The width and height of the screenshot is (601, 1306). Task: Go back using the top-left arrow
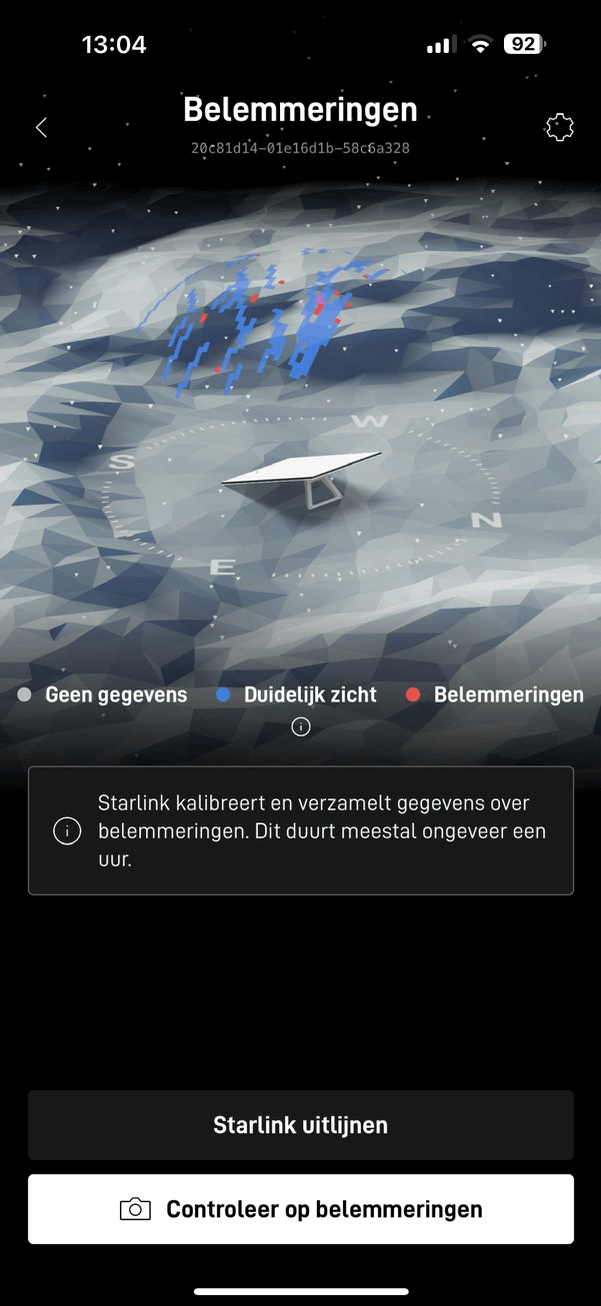click(41, 127)
